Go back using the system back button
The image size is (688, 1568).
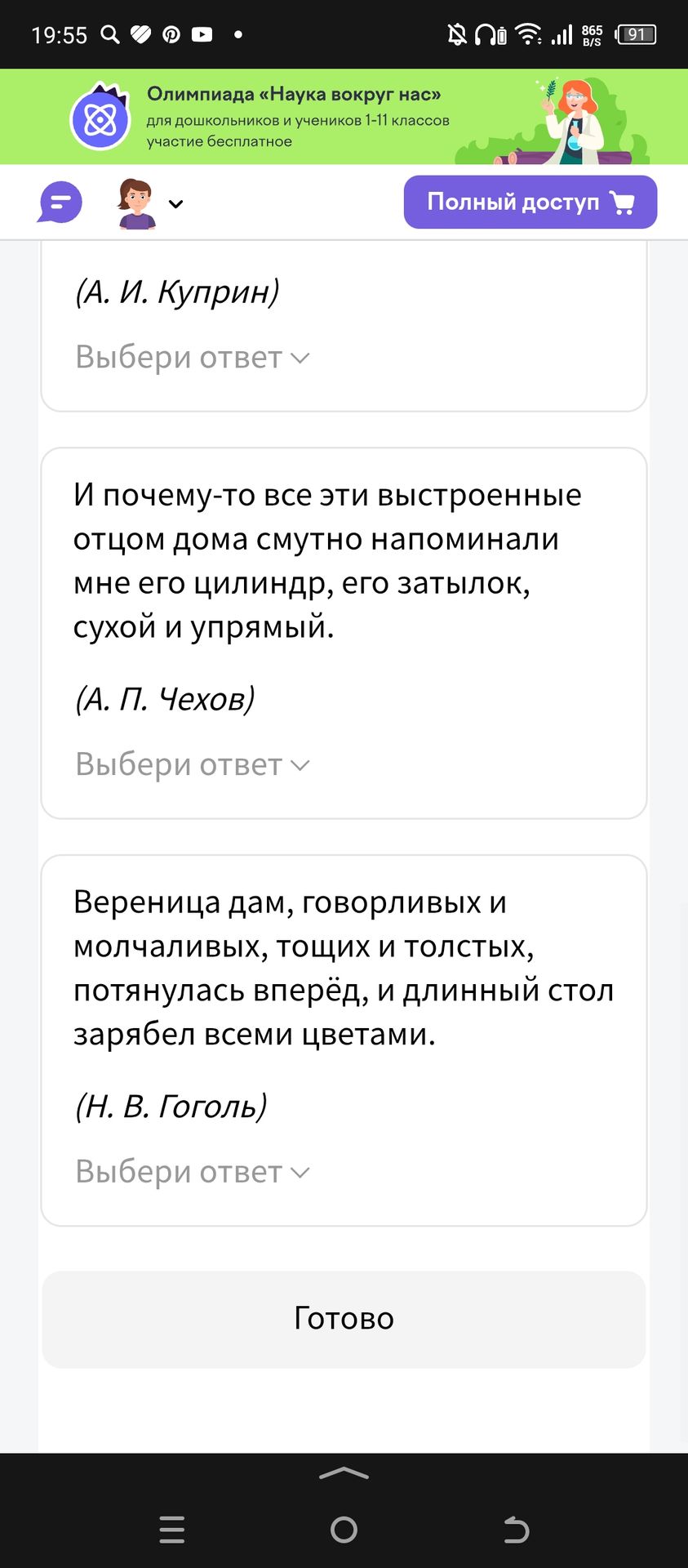point(516,1529)
